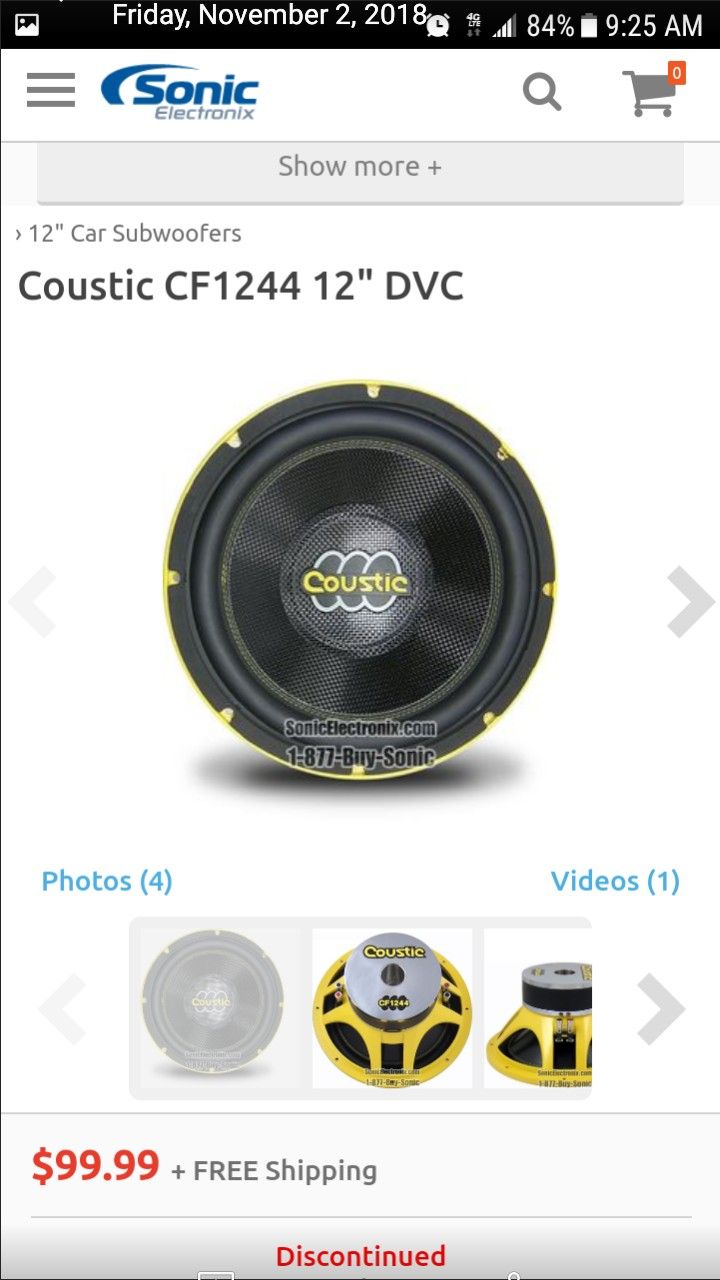Open the 12" Car Subwoofers breadcrumb
The width and height of the screenshot is (720, 1280).
[x=135, y=233]
